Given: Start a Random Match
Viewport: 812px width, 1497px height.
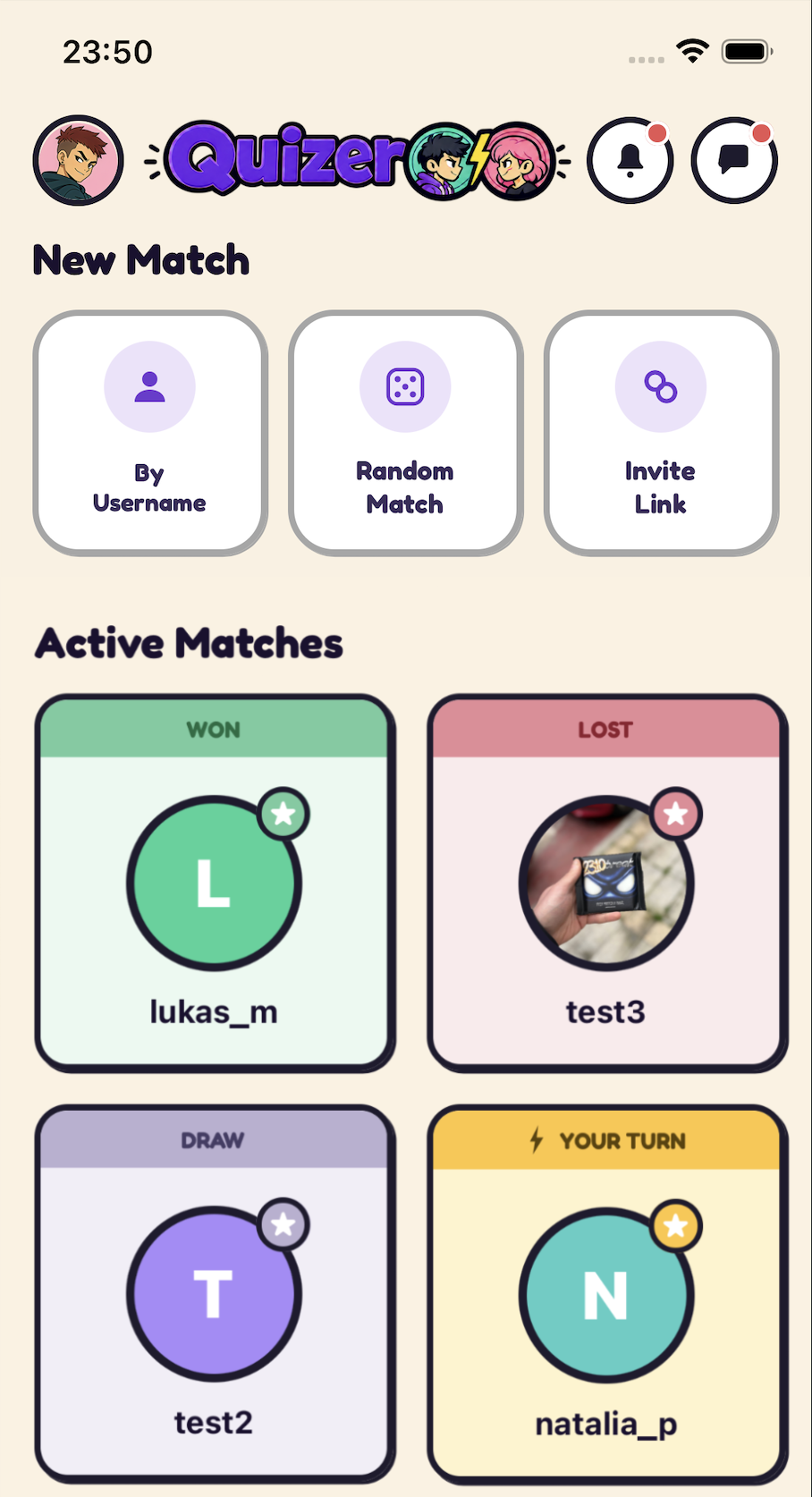Looking at the screenshot, I should pyautogui.click(x=406, y=433).
